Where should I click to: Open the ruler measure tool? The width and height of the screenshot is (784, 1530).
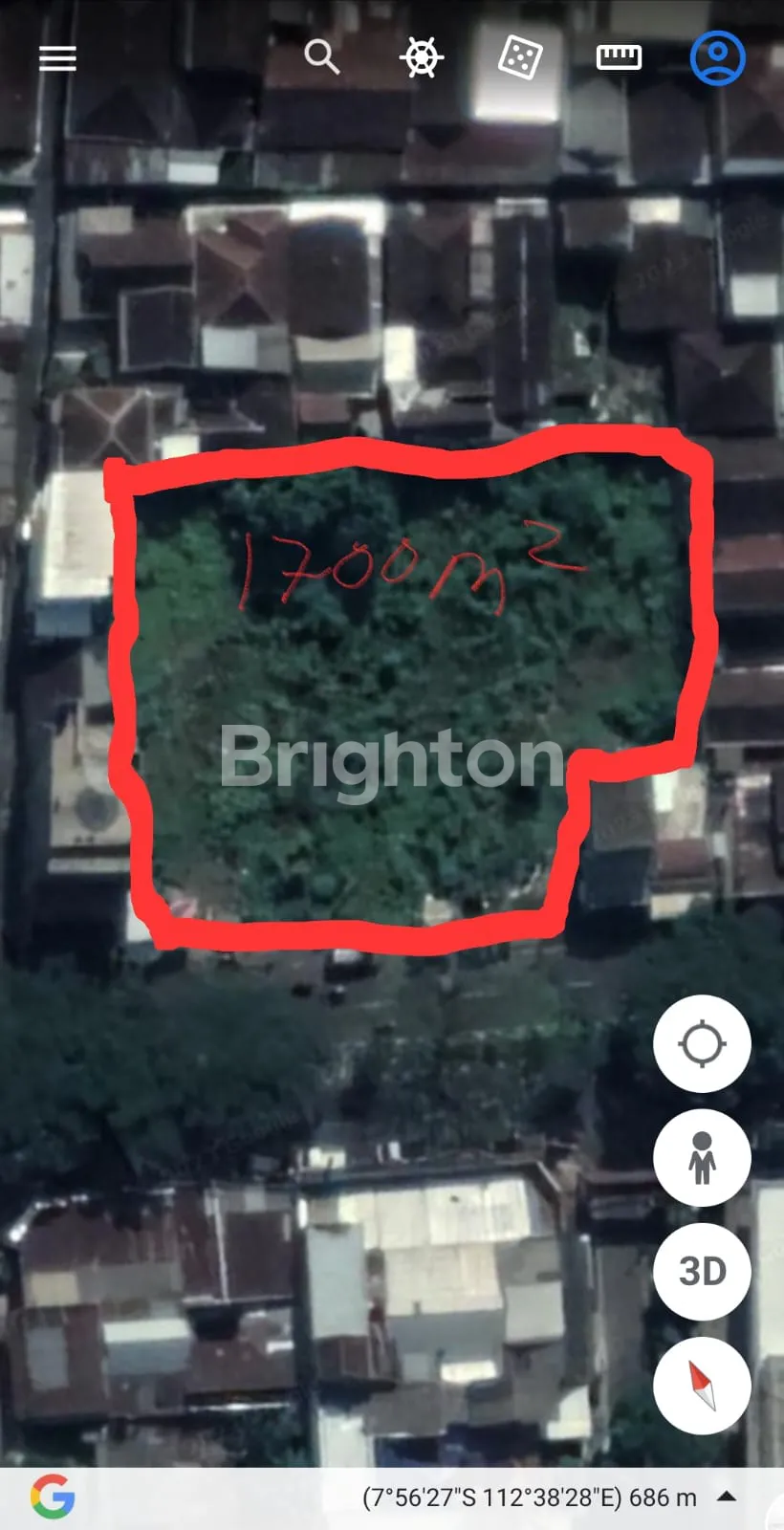[619, 57]
